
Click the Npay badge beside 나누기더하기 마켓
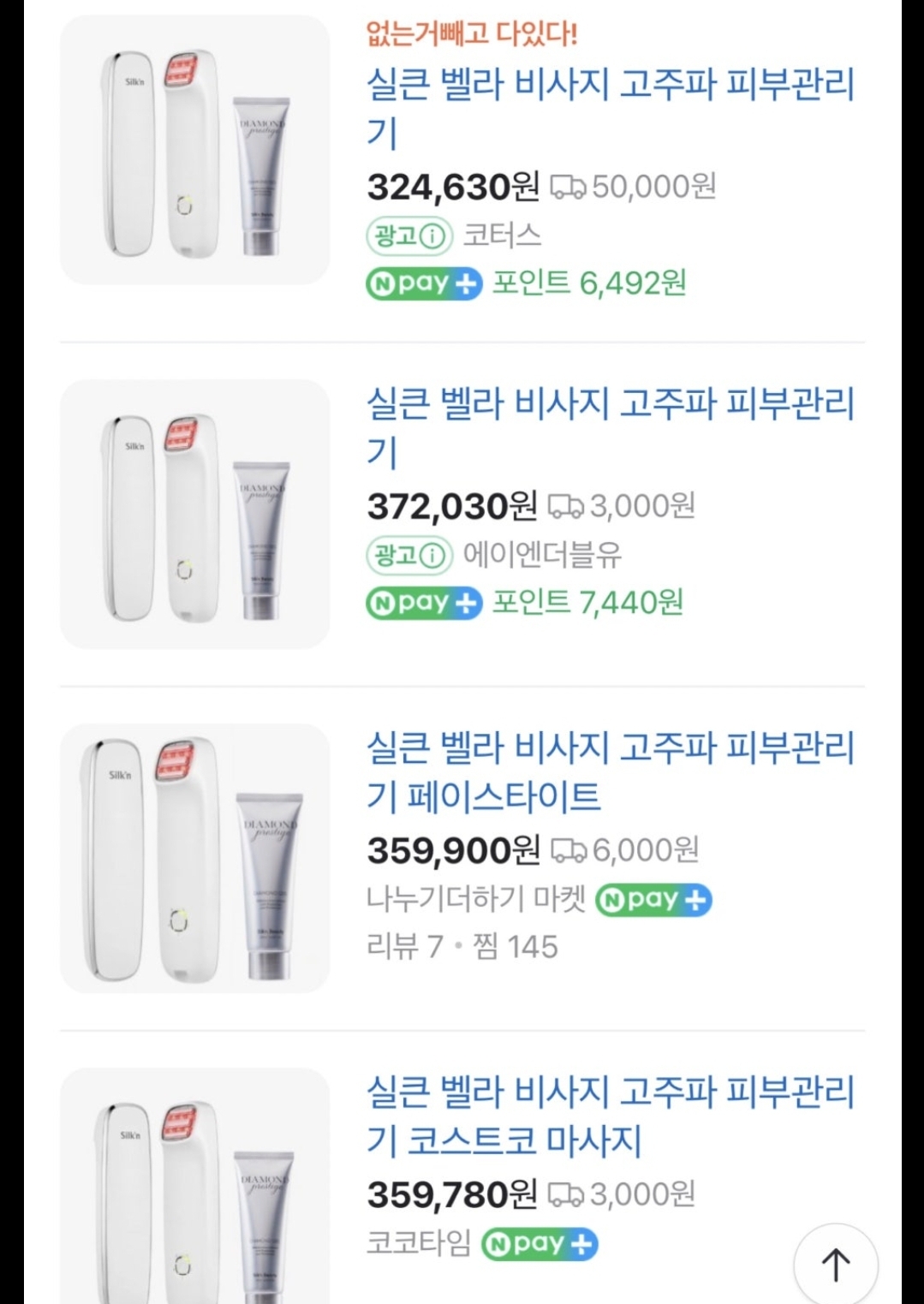click(655, 899)
